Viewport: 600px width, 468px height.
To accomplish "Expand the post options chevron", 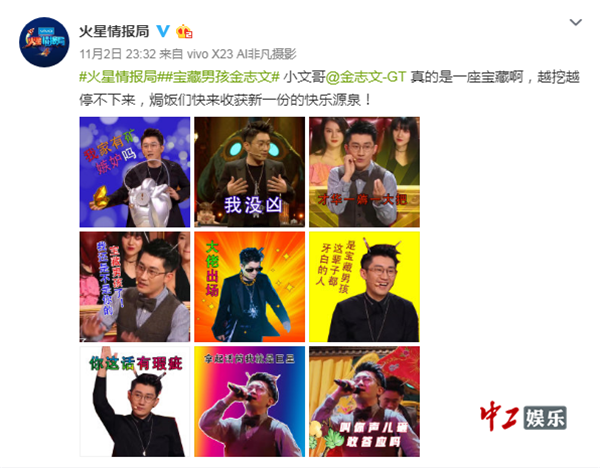I will tap(576, 20).
